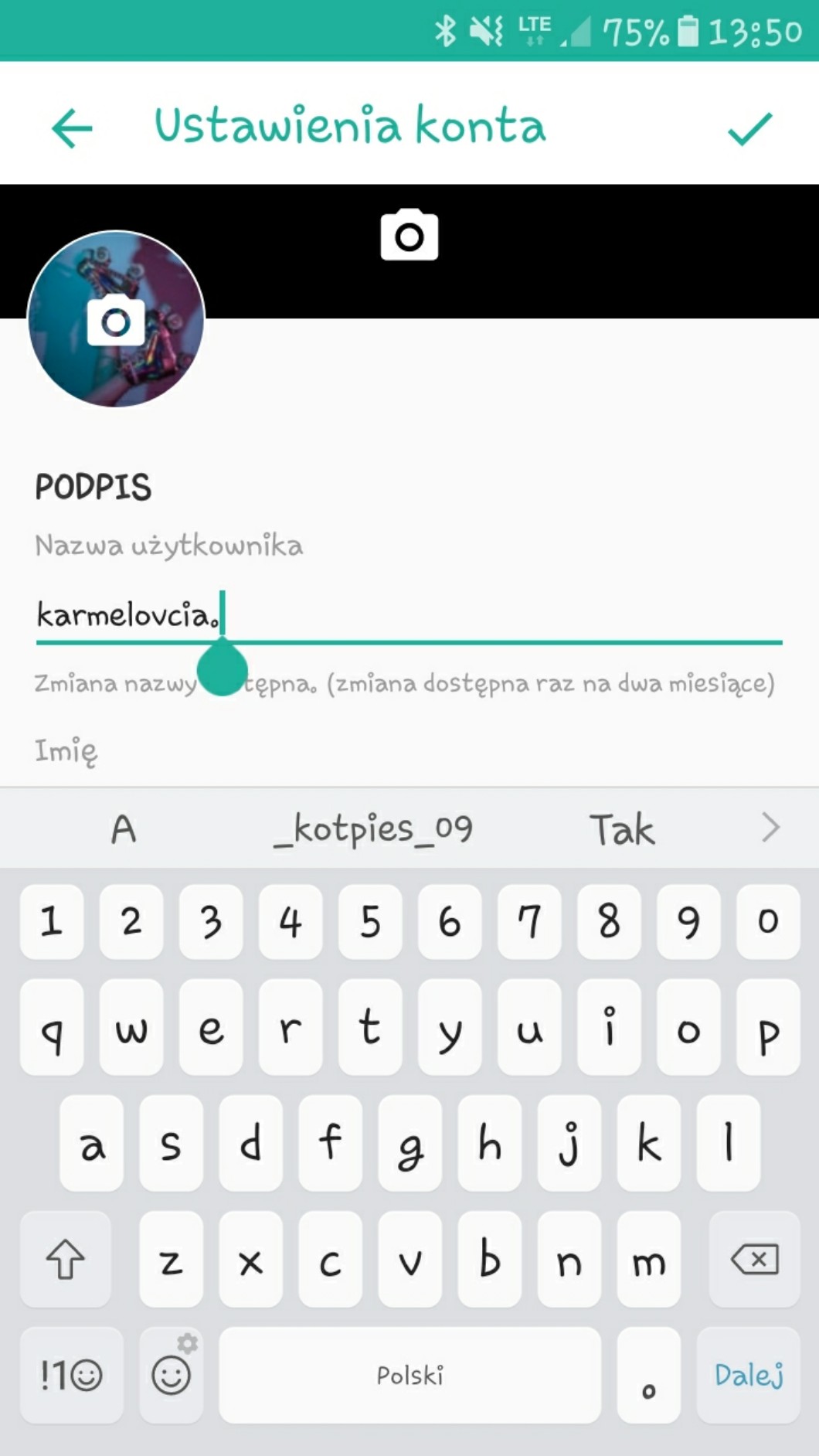Expand more keyboard suggestions arrow
This screenshot has height=1456, width=819.
coord(770,828)
